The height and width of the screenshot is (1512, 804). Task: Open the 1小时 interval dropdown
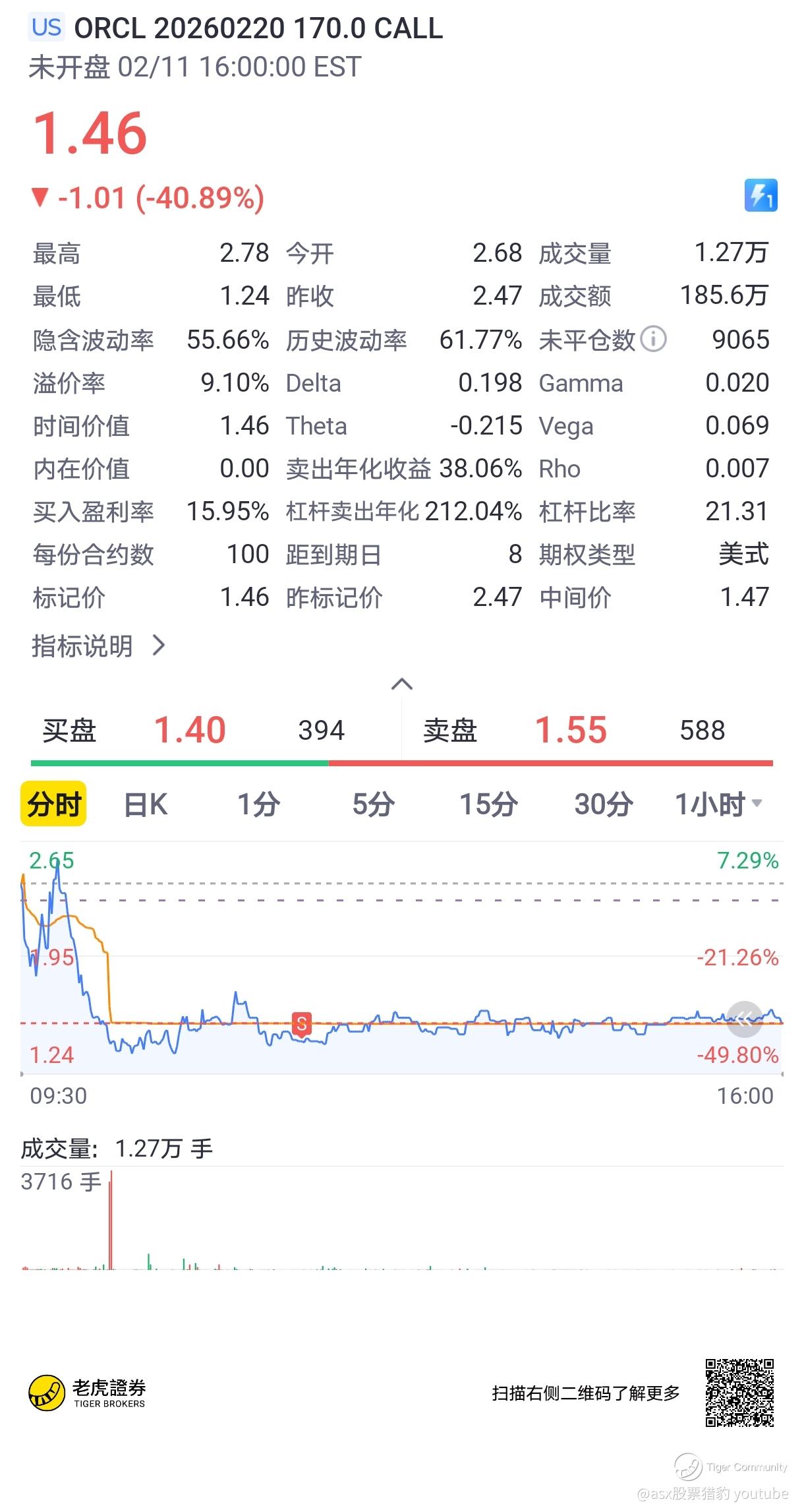[718, 804]
